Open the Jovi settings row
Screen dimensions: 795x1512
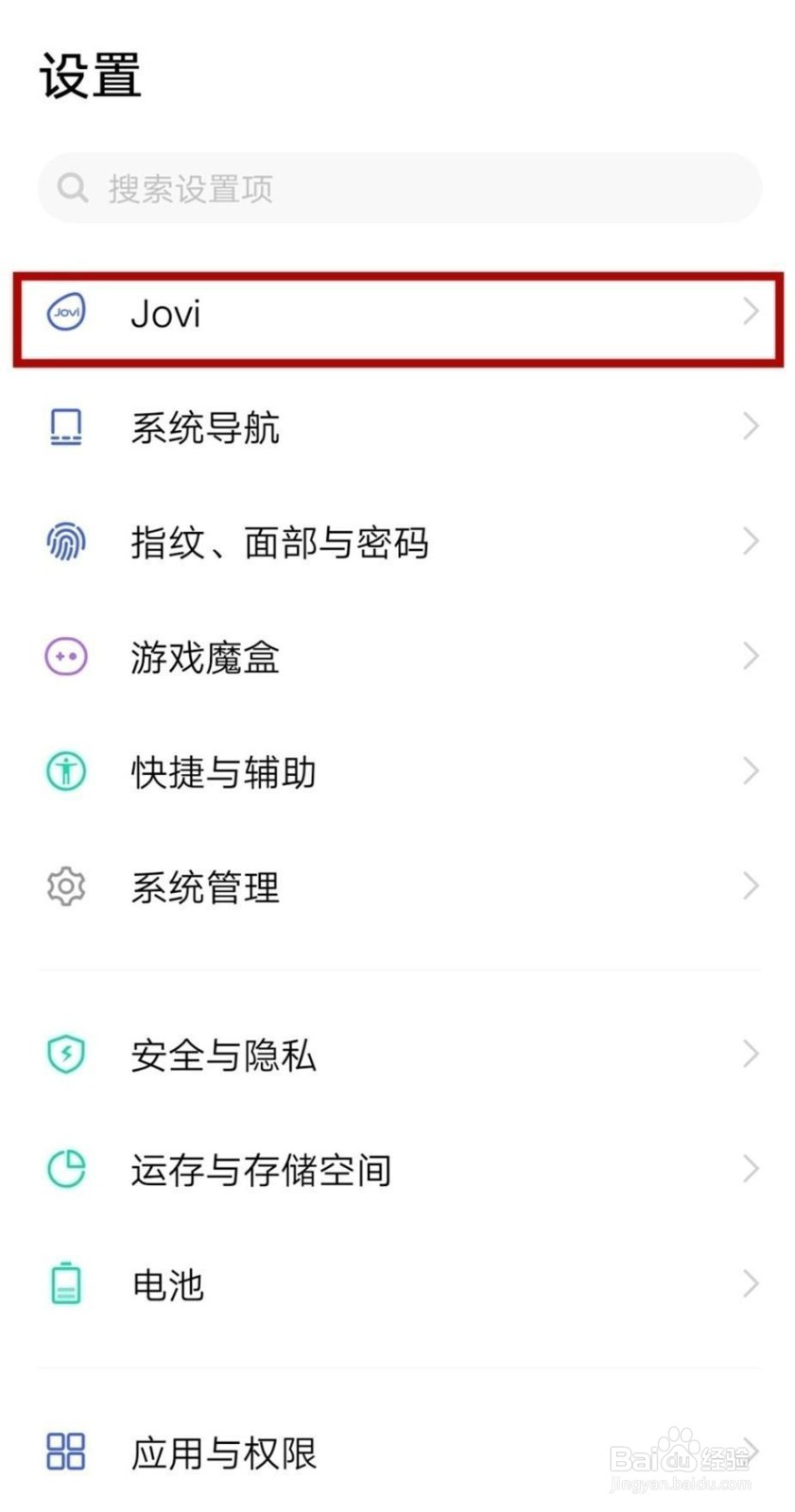(398, 313)
